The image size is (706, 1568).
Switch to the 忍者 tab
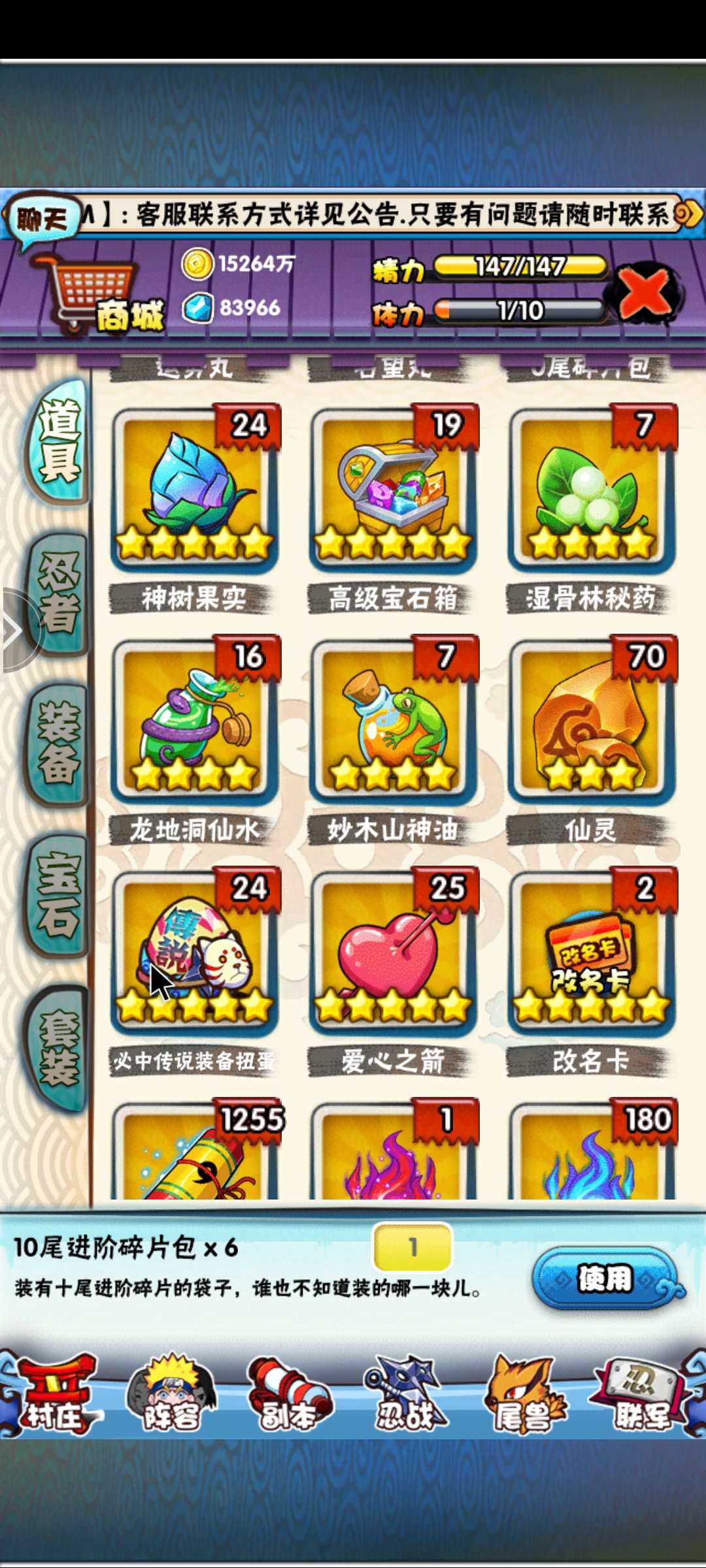click(59, 593)
